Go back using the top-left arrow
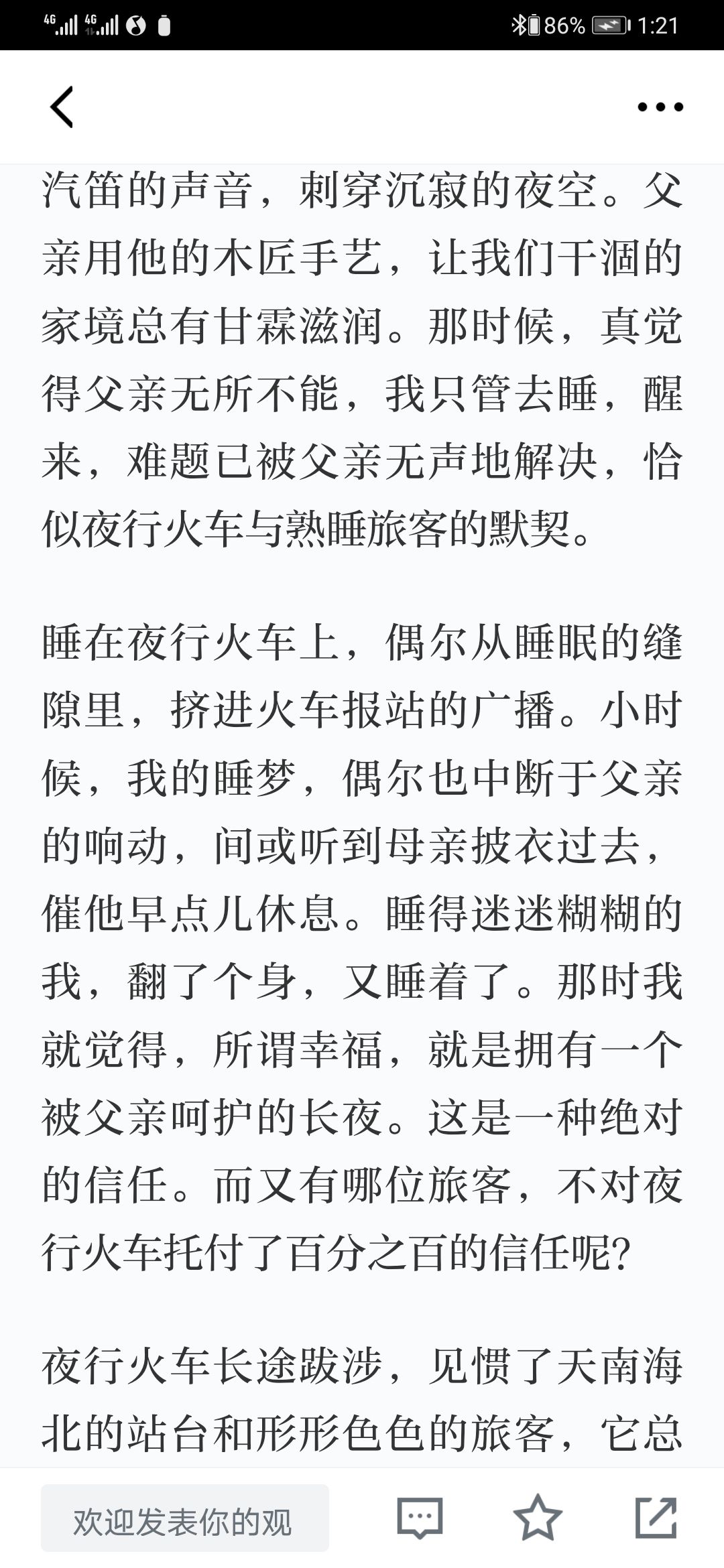The image size is (724, 1568). pos(62,107)
